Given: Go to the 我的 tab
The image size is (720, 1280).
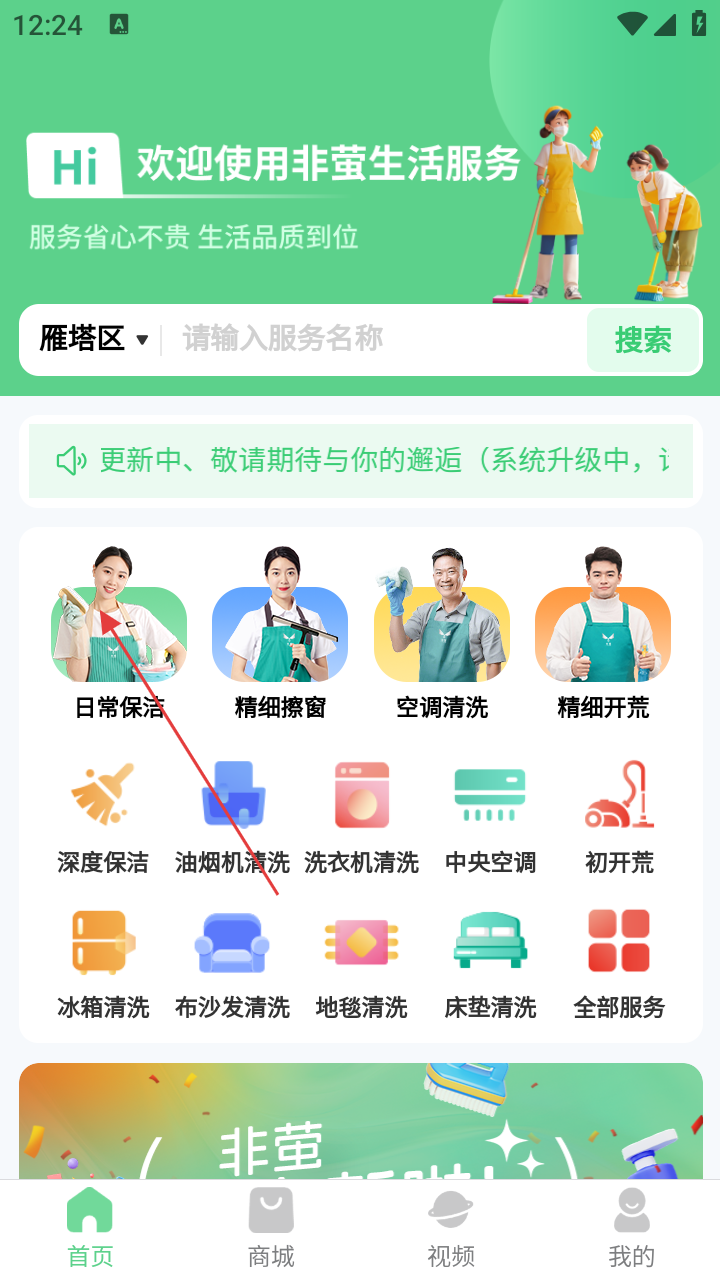Looking at the screenshot, I should 631,1228.
